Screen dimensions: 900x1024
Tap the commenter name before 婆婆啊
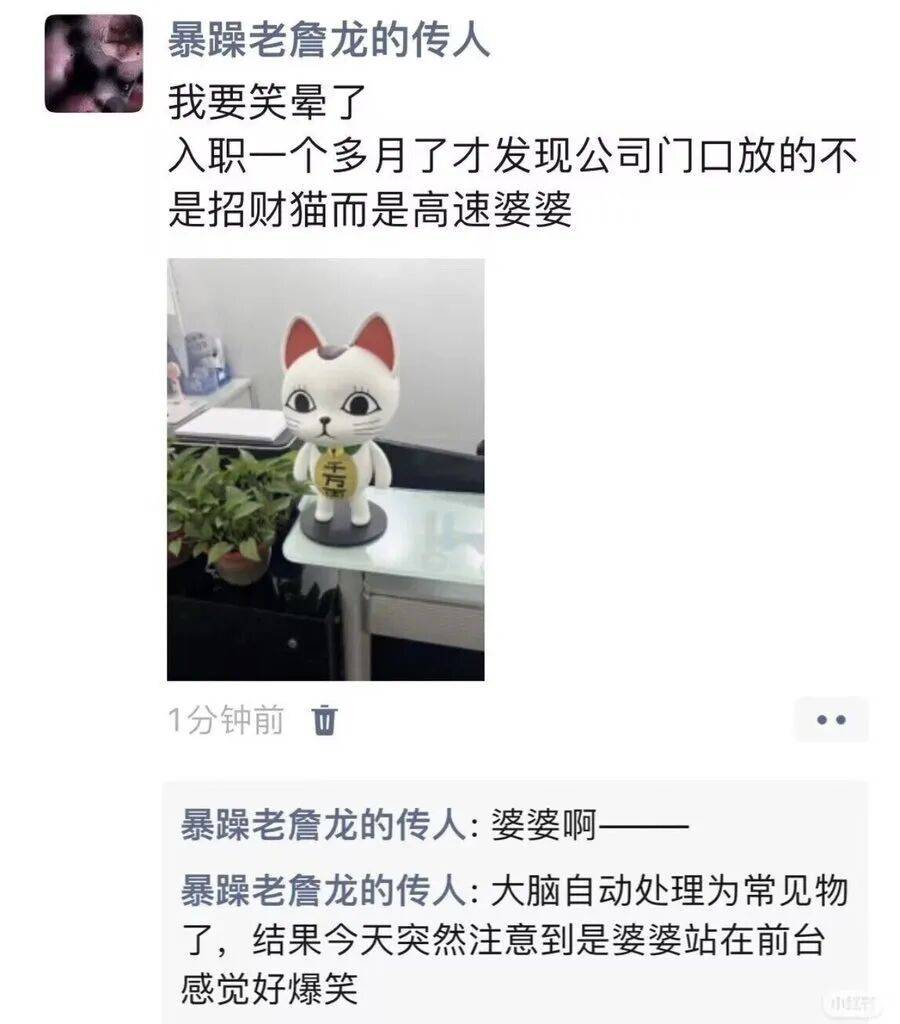[x=322, y=826]
